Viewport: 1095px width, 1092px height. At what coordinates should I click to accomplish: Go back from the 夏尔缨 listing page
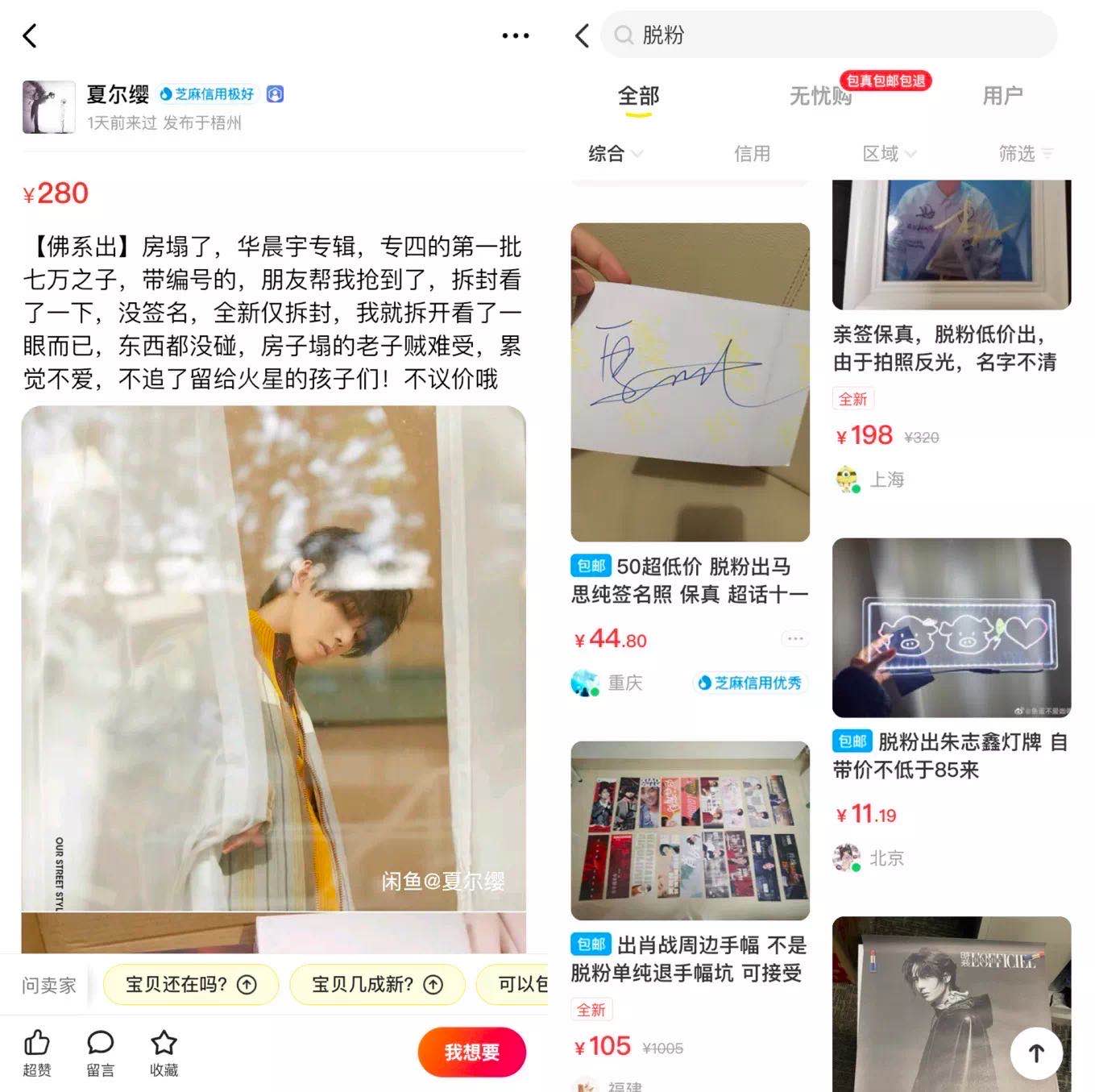tap(31, 35)
